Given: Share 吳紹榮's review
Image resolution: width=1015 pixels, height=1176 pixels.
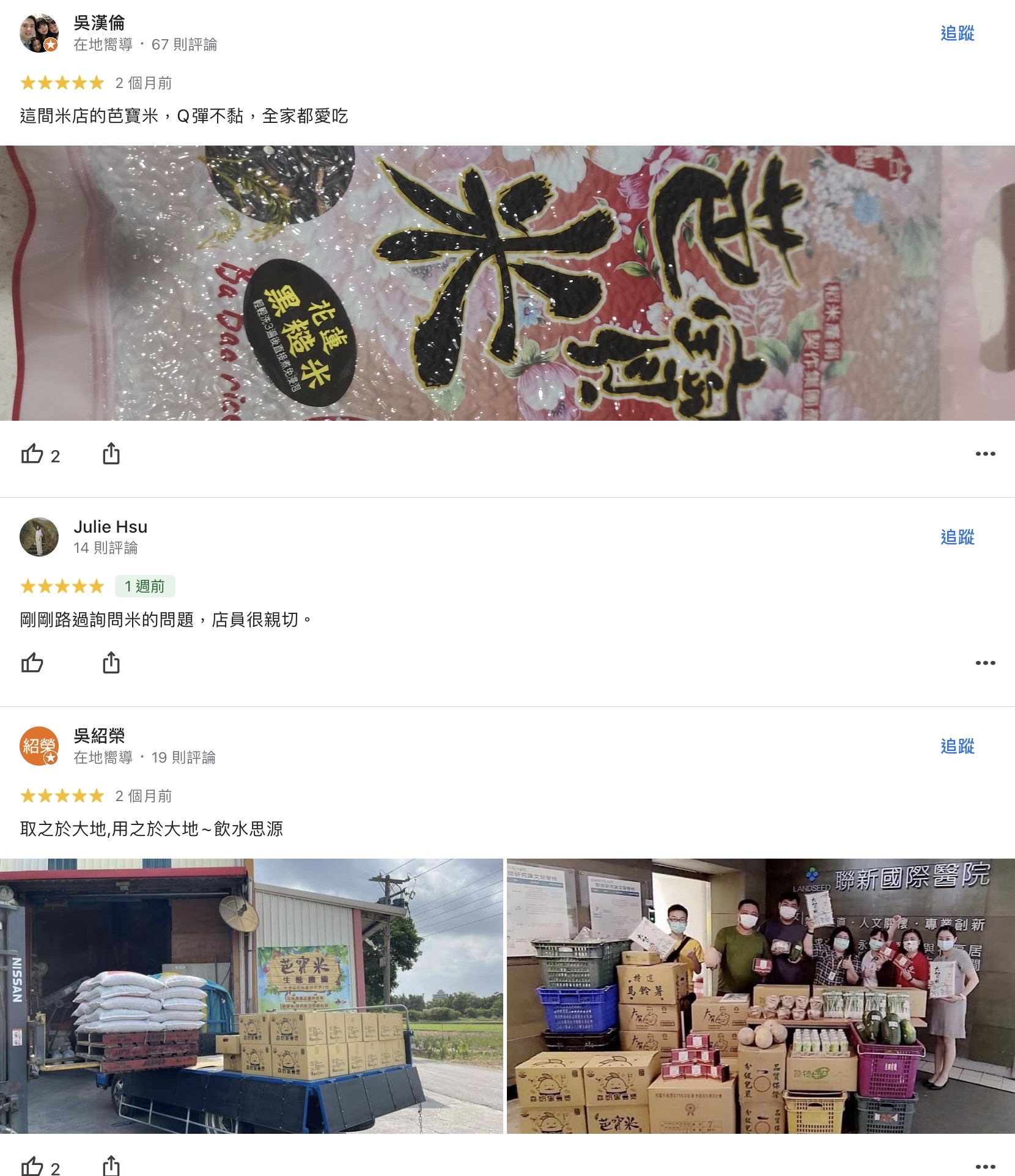Looking at the screenshot, I should 111,1166.
